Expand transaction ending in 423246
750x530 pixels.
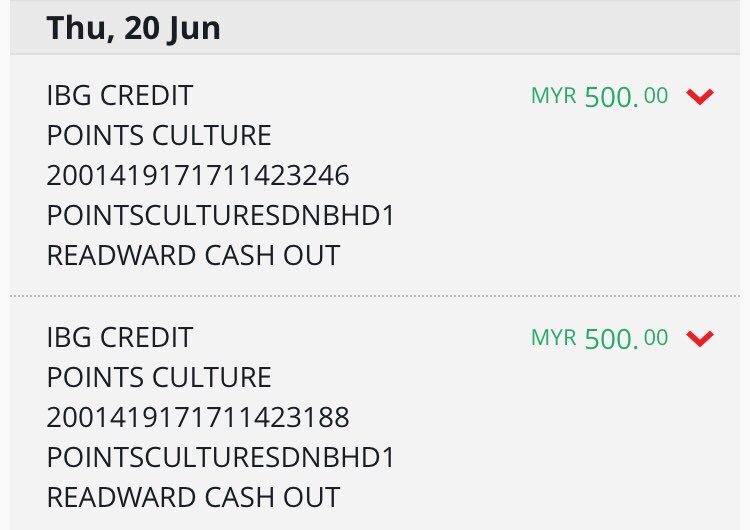pos(701,97)
